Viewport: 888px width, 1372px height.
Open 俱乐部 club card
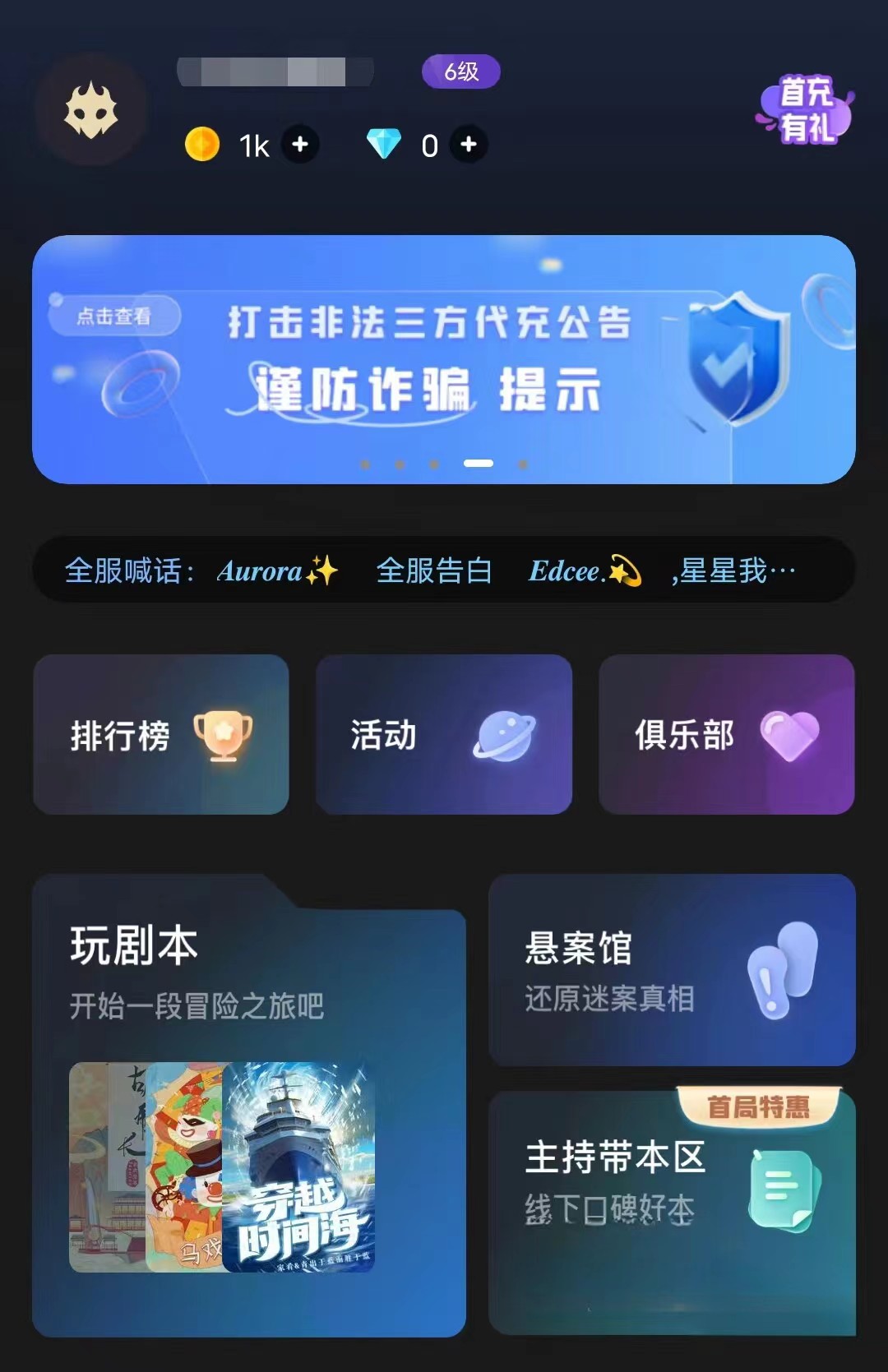point(727,735)
